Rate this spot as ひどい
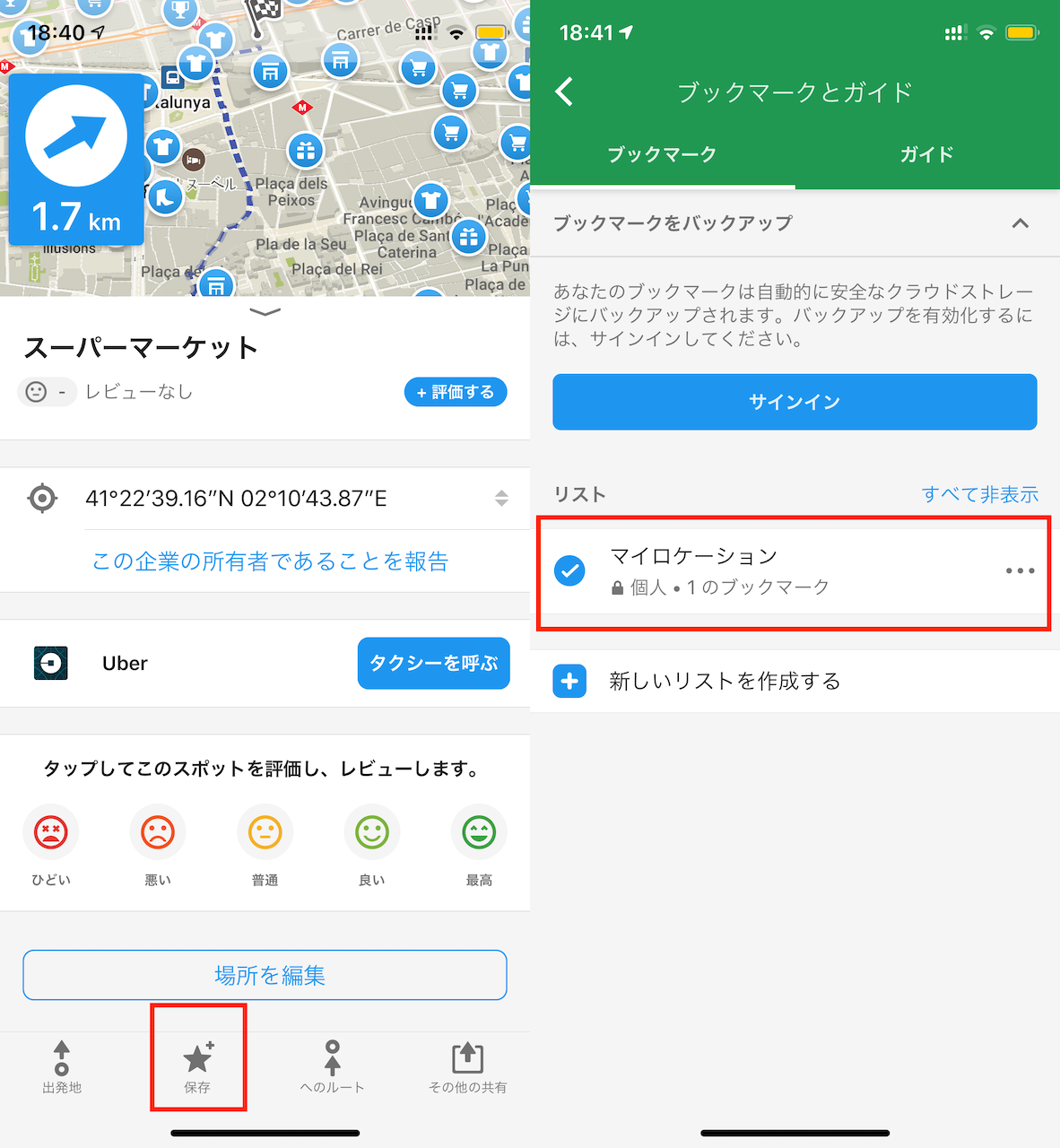 point(51,833)
